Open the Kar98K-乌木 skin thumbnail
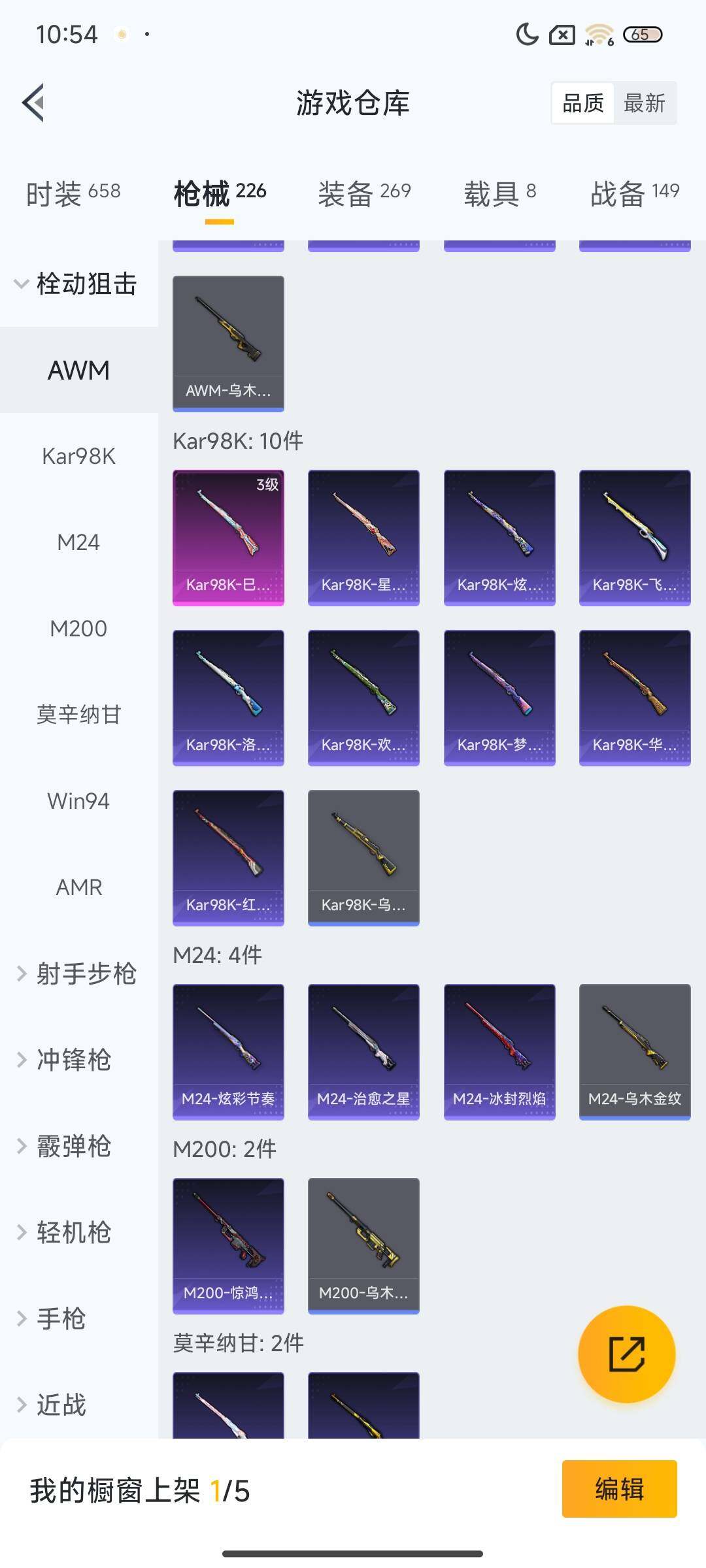The height and width of the screenshot is (1568, 706). point(363,858)
